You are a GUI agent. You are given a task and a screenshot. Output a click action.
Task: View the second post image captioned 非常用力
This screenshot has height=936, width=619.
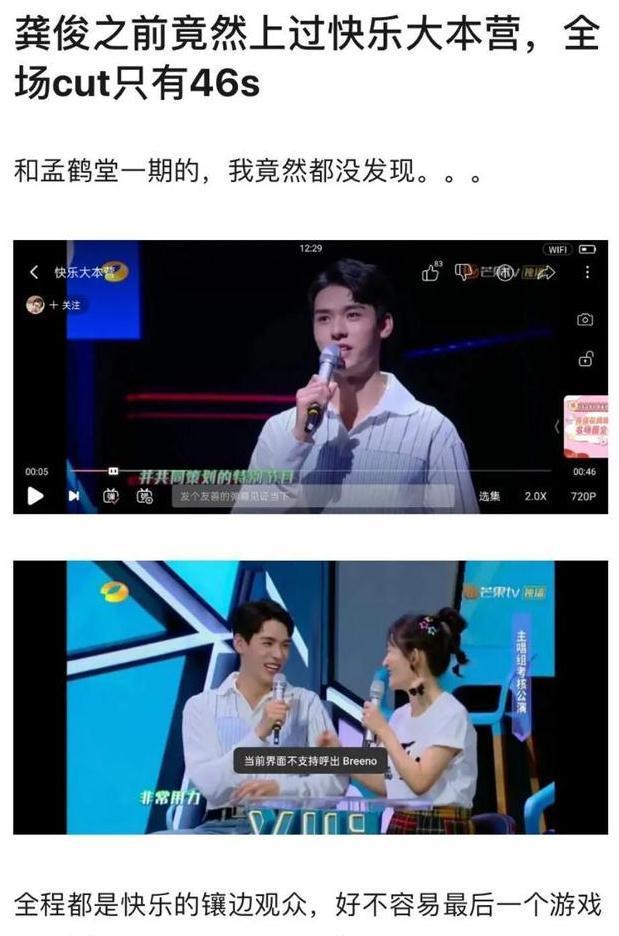point(310,696)
